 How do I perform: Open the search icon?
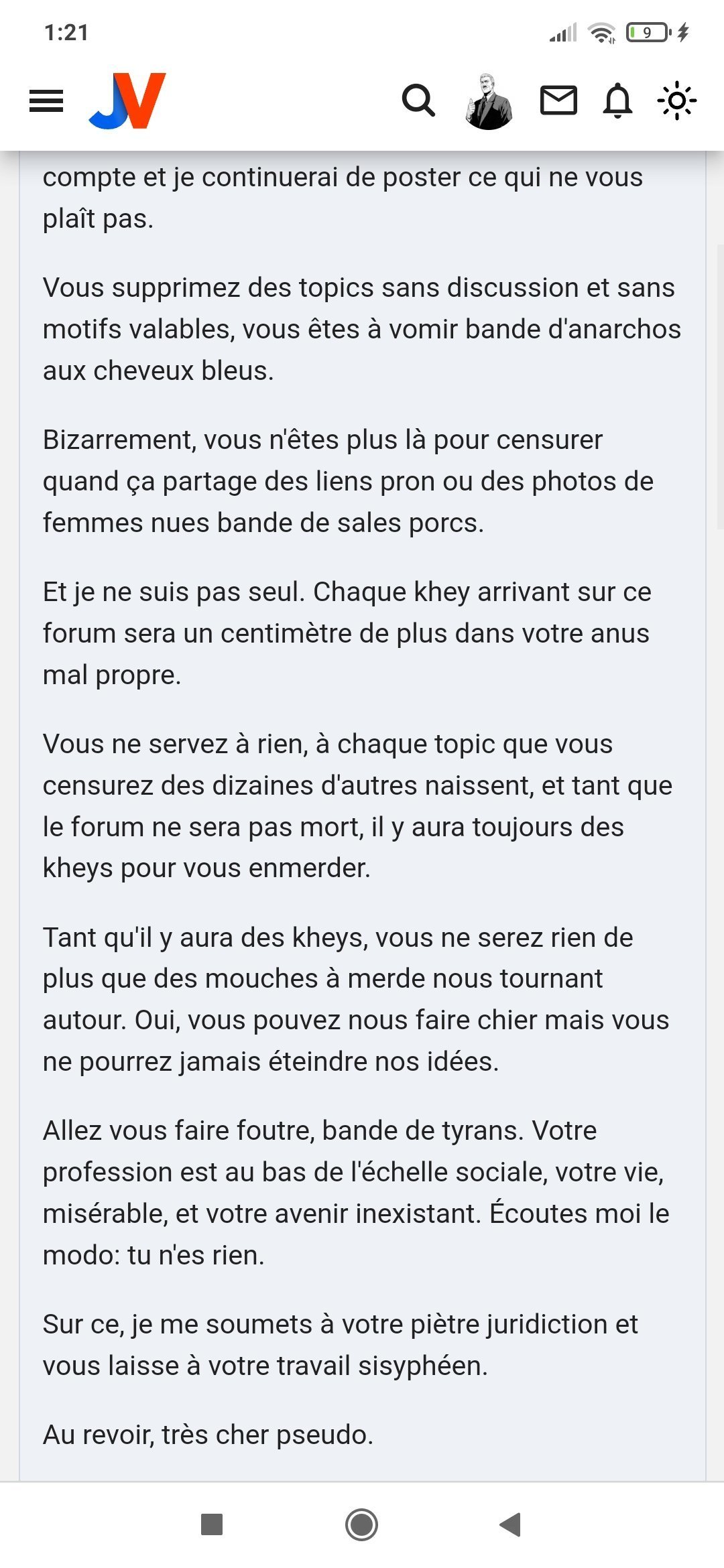[x=418, y=101]
